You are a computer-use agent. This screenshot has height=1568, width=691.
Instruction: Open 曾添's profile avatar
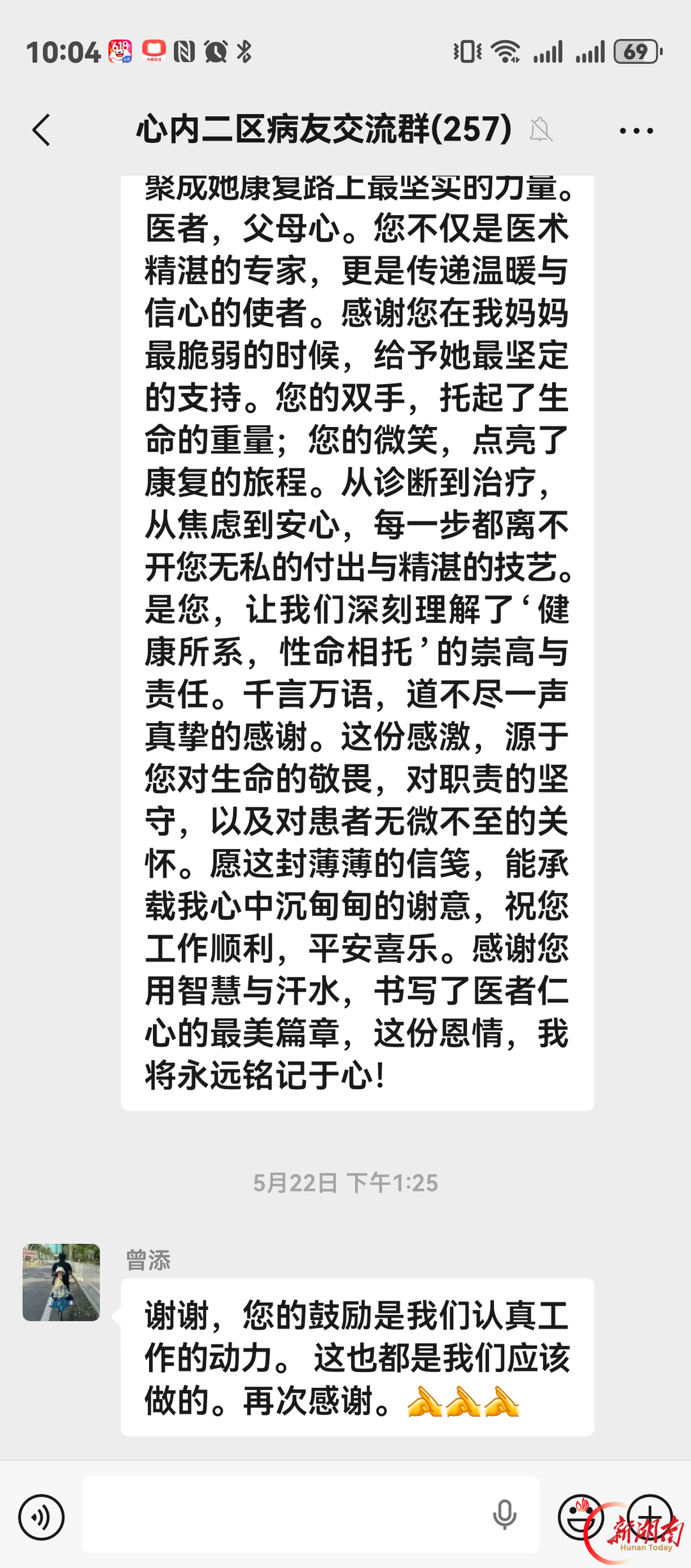click(x=61, y=1282)
